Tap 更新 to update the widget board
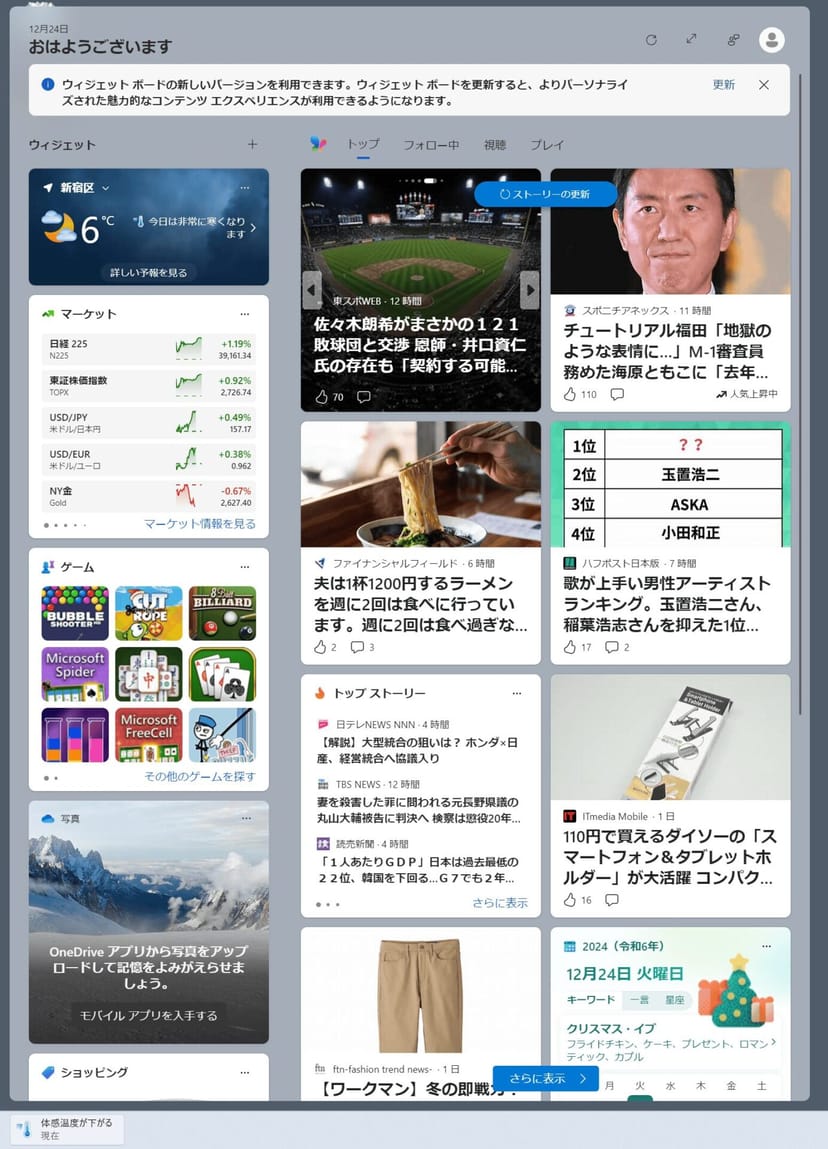The image size is (828, 1149). 723,85
